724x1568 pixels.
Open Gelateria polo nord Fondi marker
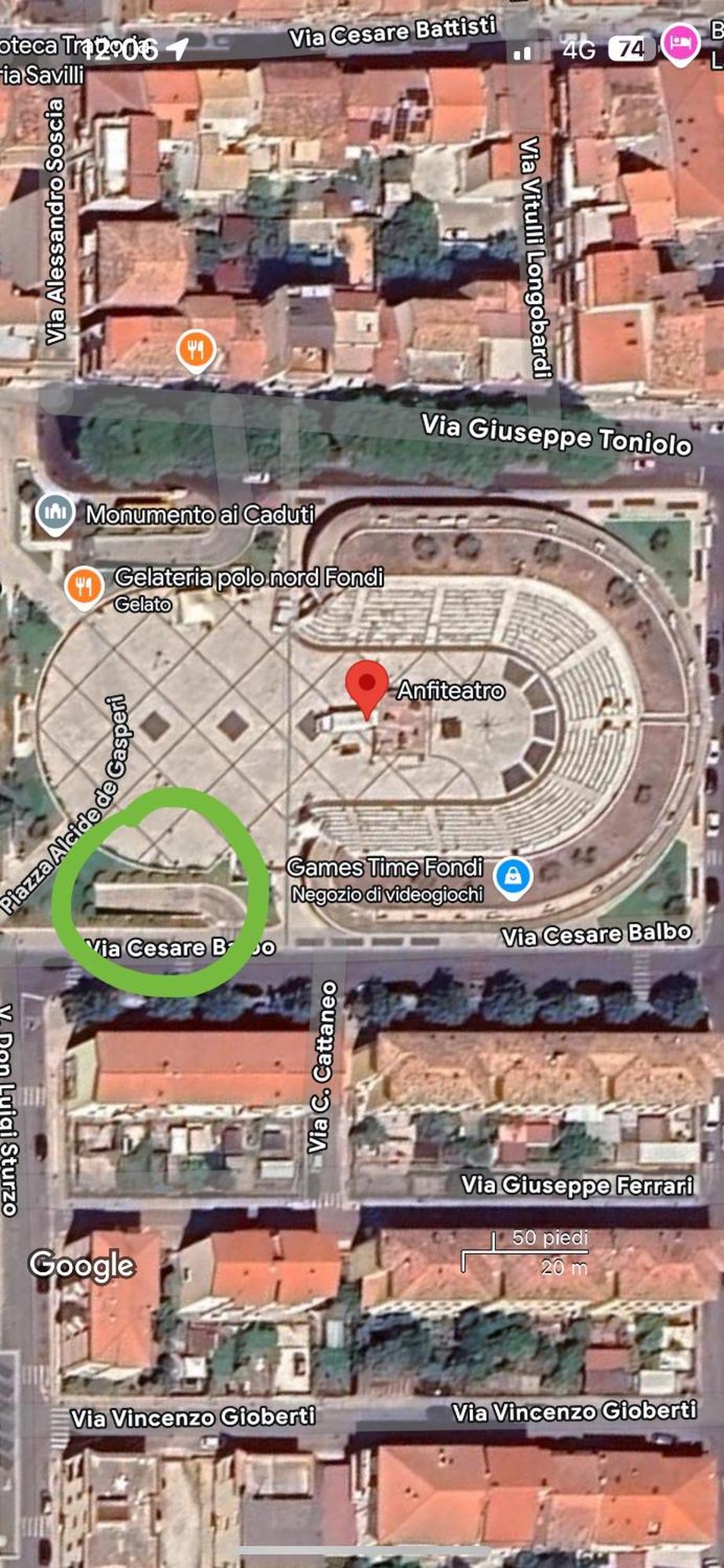pos(84,585)
